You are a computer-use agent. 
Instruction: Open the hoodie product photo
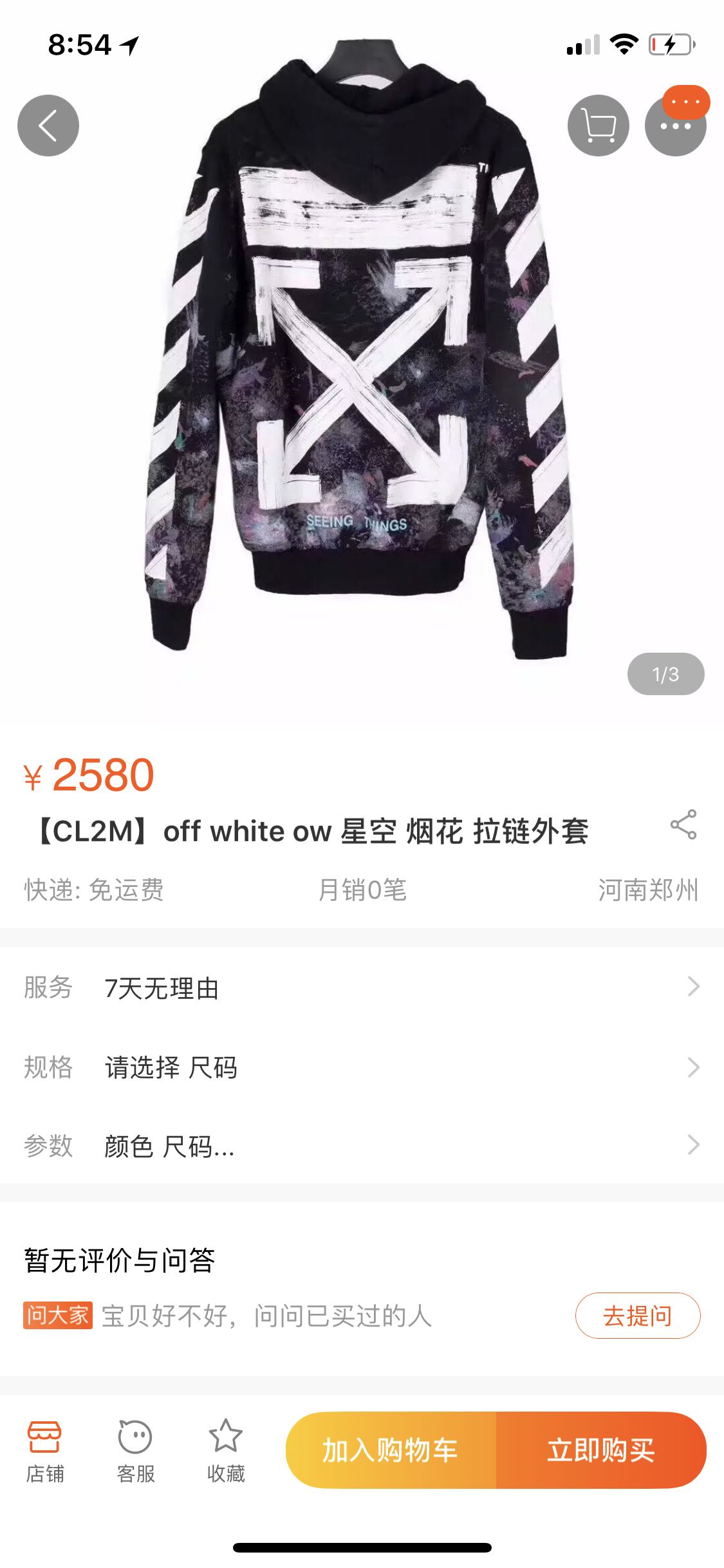(x=360, y=360)
